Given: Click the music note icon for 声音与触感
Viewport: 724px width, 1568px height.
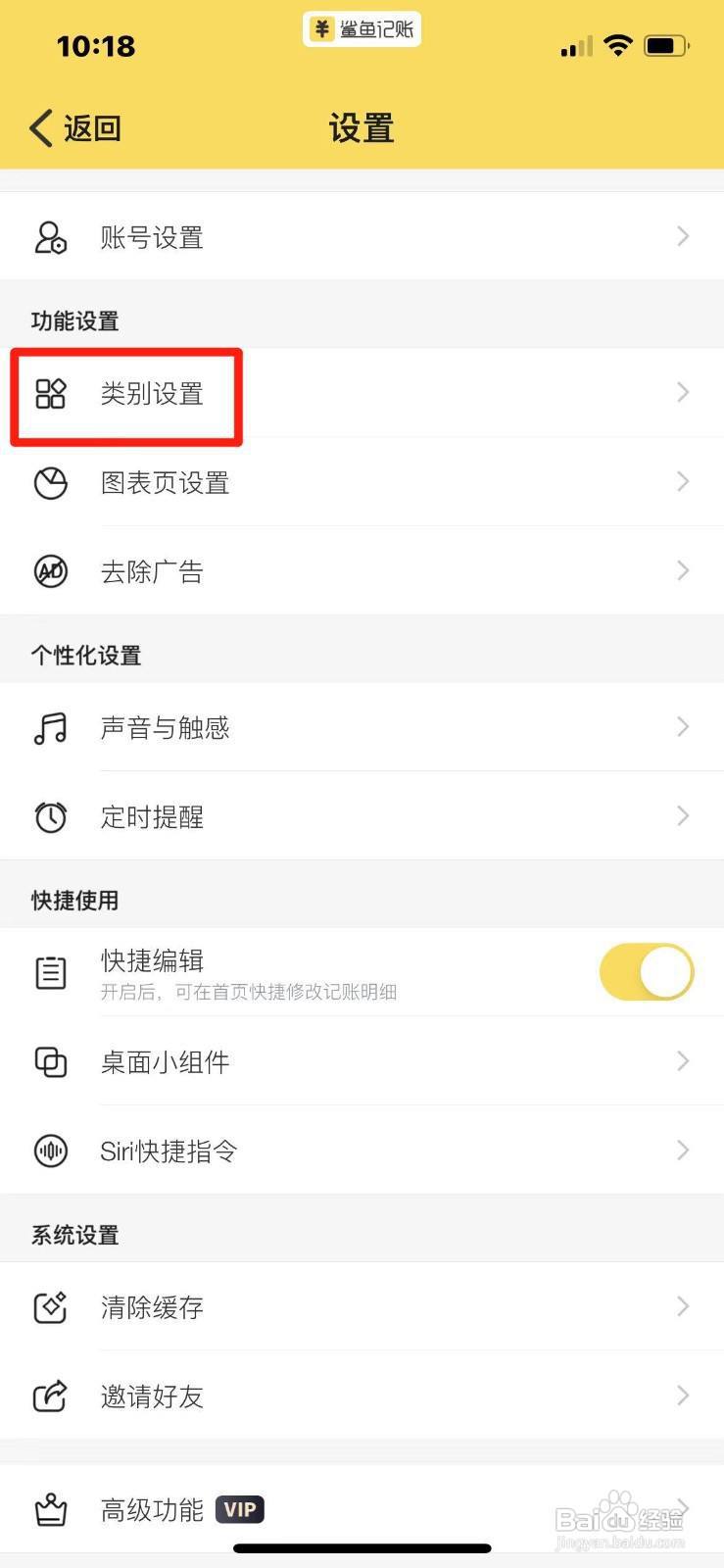Looking at the screenshot, I should [51, 727].
